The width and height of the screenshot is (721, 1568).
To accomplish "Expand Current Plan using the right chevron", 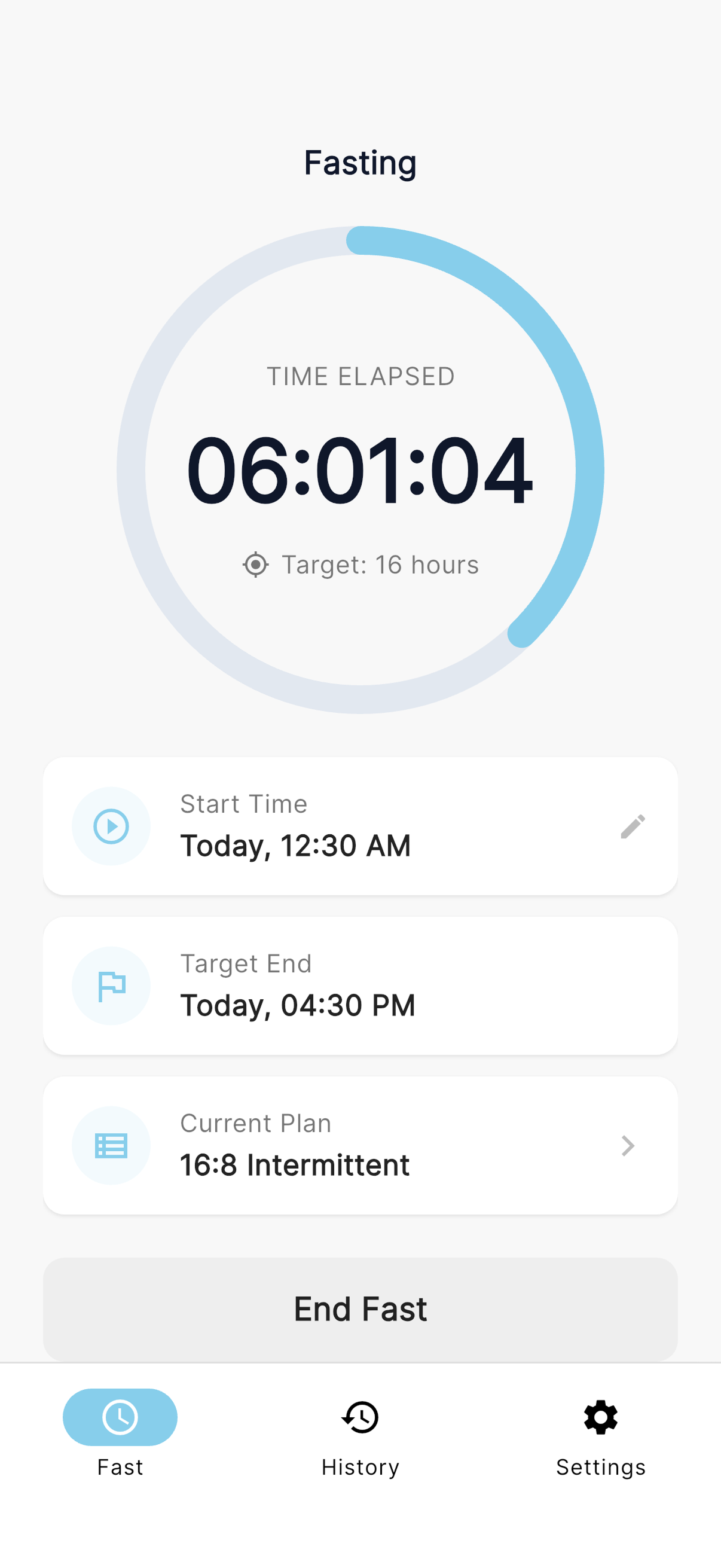I will click(x=628, y=1145).
